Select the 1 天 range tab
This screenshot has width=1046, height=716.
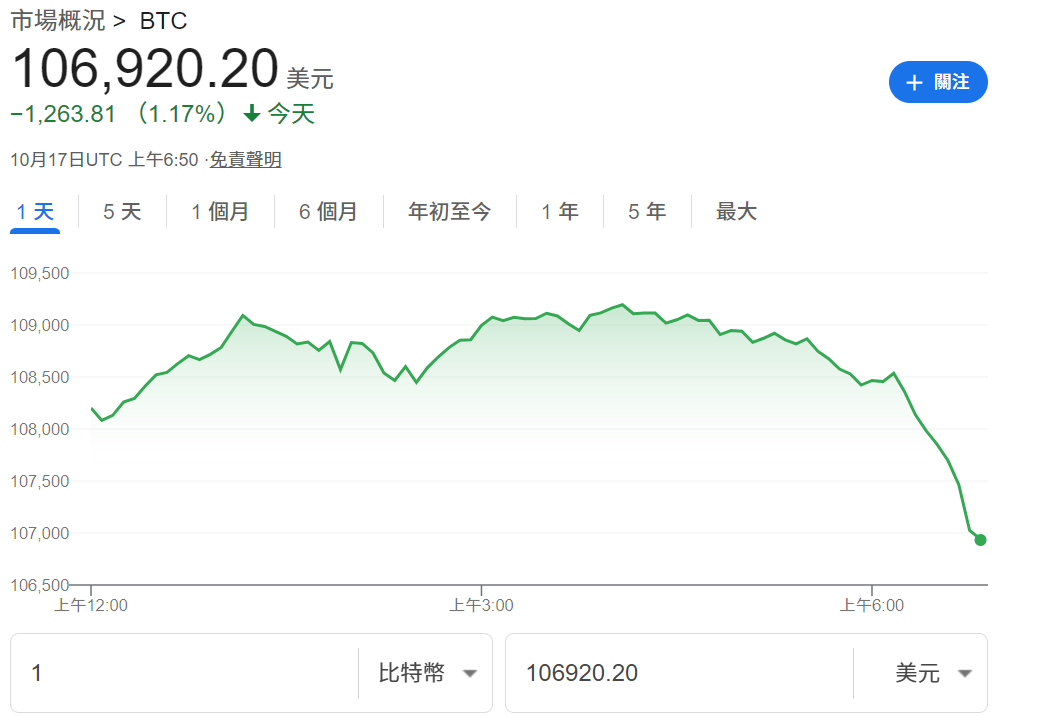point(35,211)
